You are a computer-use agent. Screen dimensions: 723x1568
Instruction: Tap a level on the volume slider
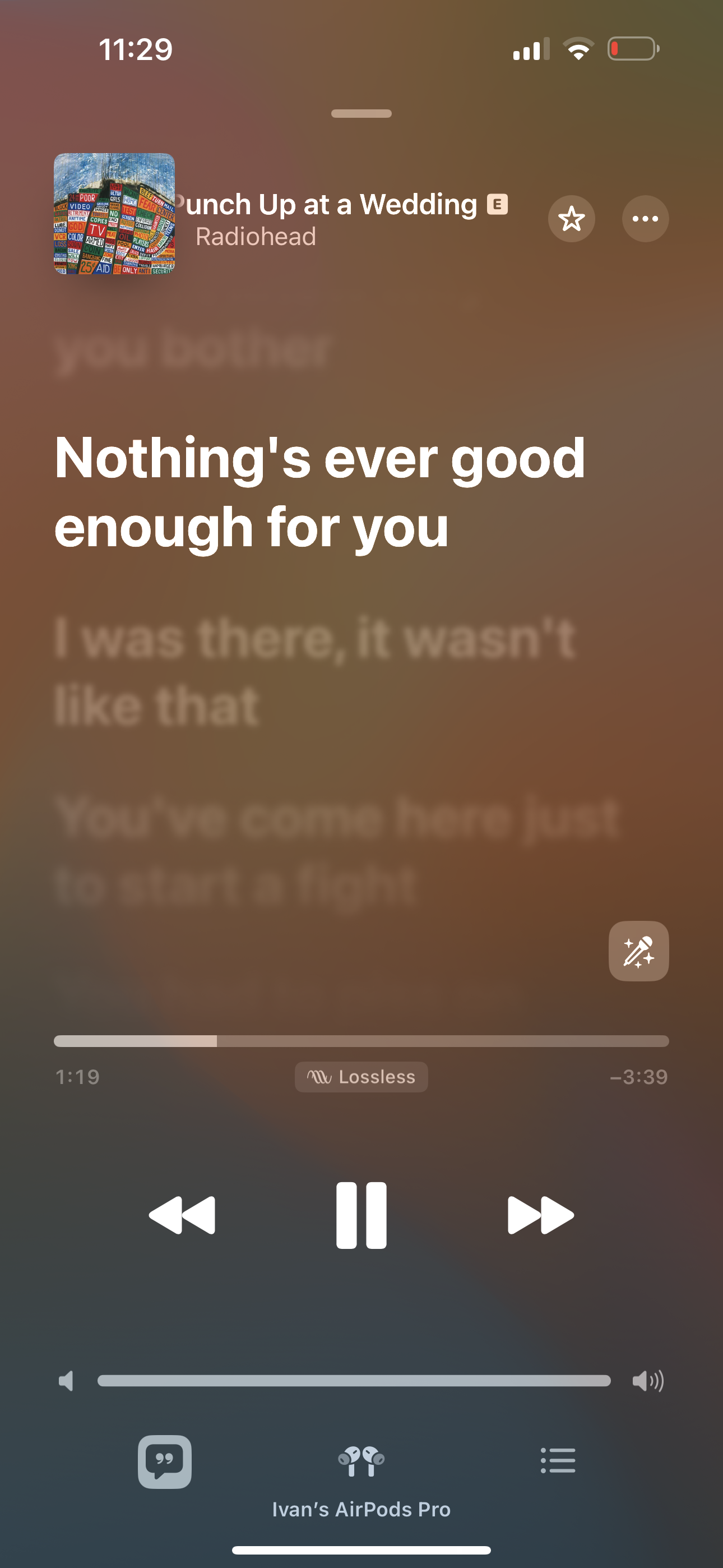(353, 1381)
